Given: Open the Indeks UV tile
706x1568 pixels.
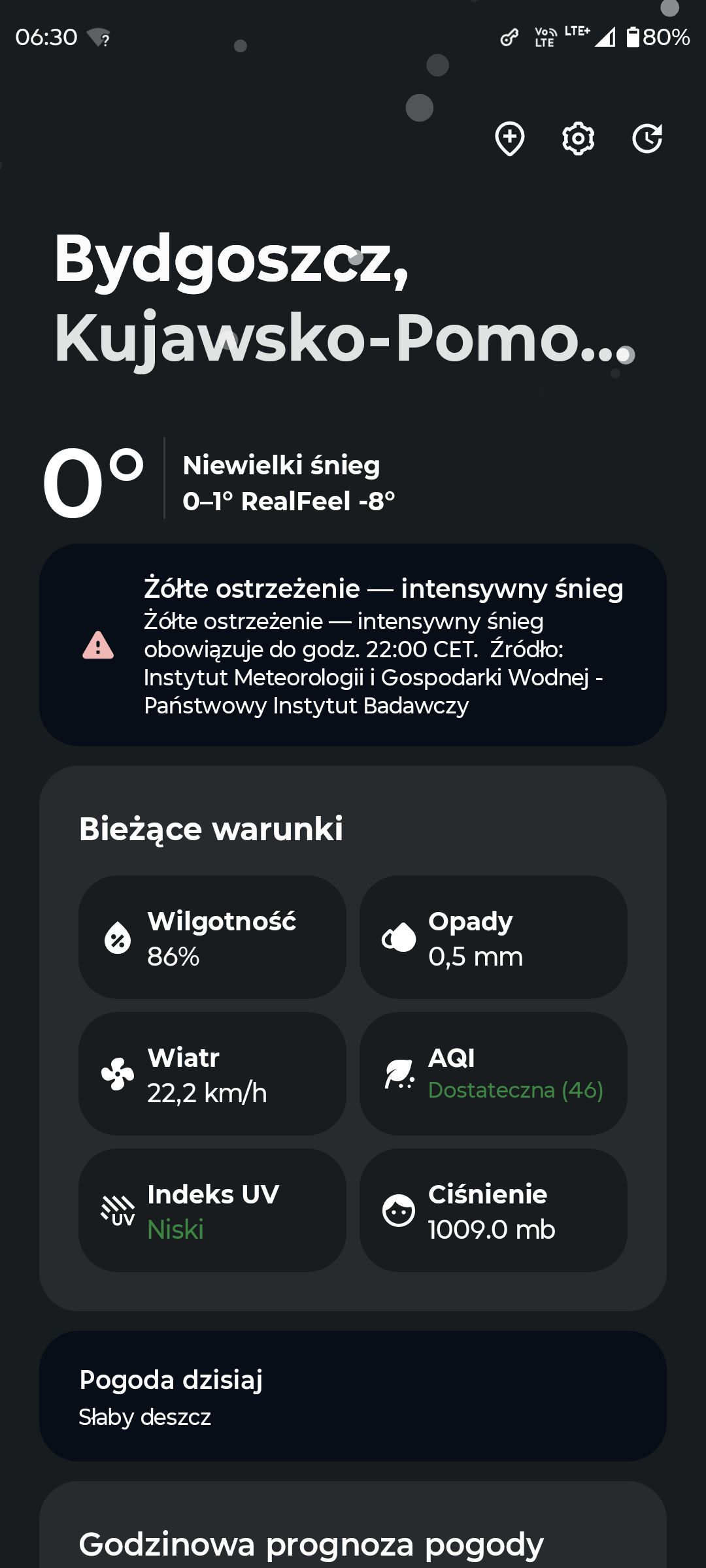Looking at the screenshot, I should click(x=212, y=1211).
